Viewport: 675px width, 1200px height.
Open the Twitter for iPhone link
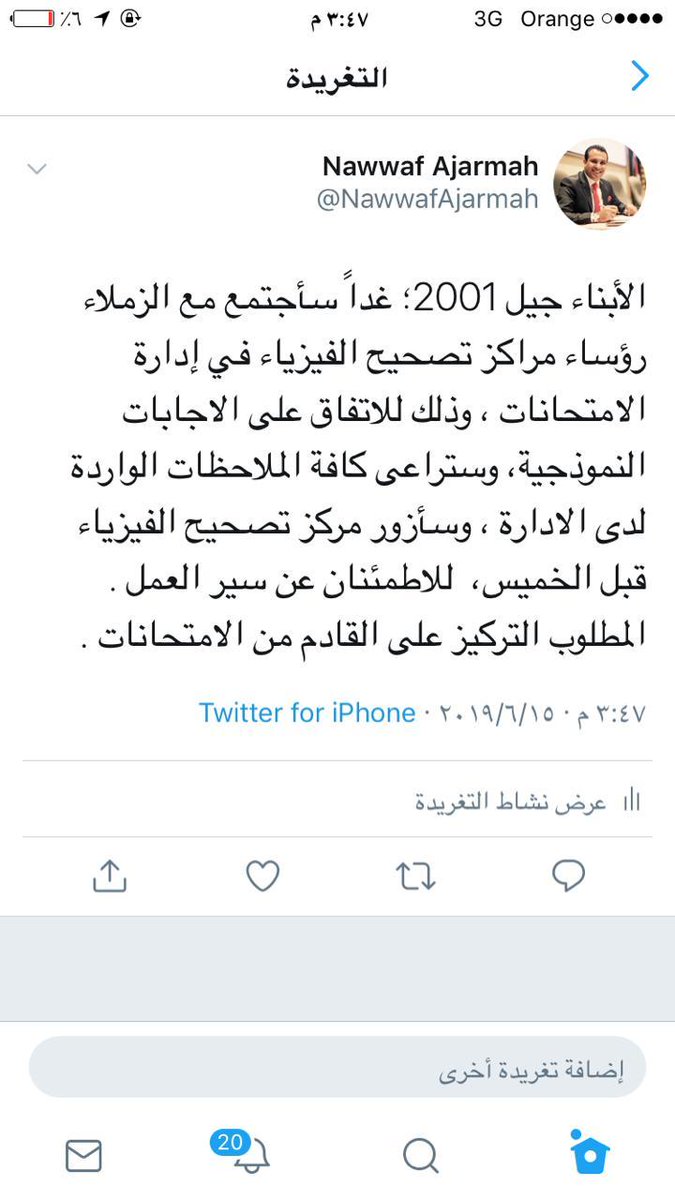(307, 713)
